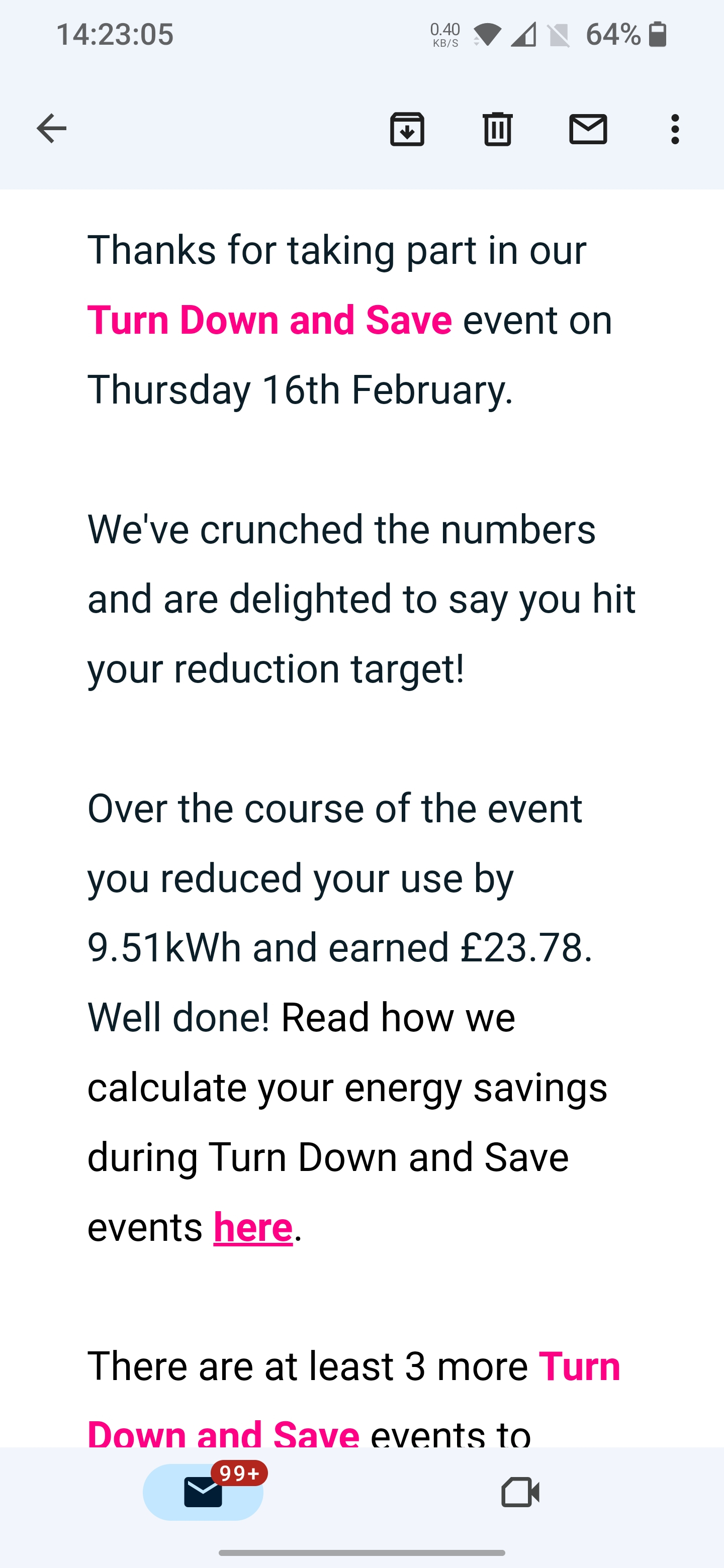Viewport: 724px width, 1568px height.
Task: Mark this email as unread
Action: (x=588, y=129)
